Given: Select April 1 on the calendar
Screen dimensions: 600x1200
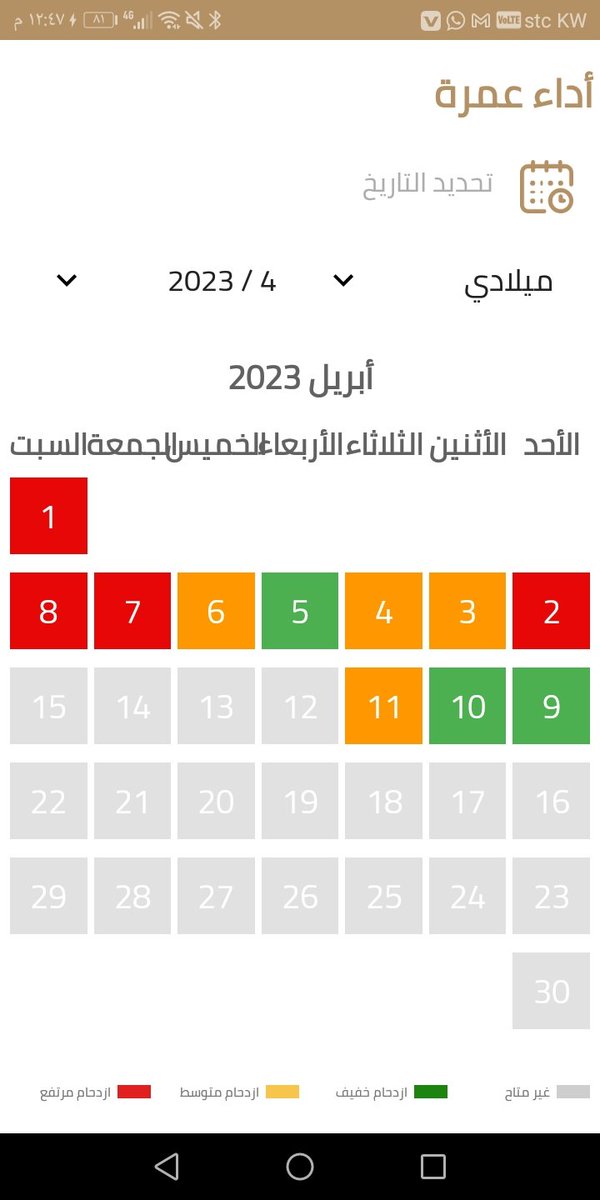Looking at the screenshot, I should click(x=49, y=516).
